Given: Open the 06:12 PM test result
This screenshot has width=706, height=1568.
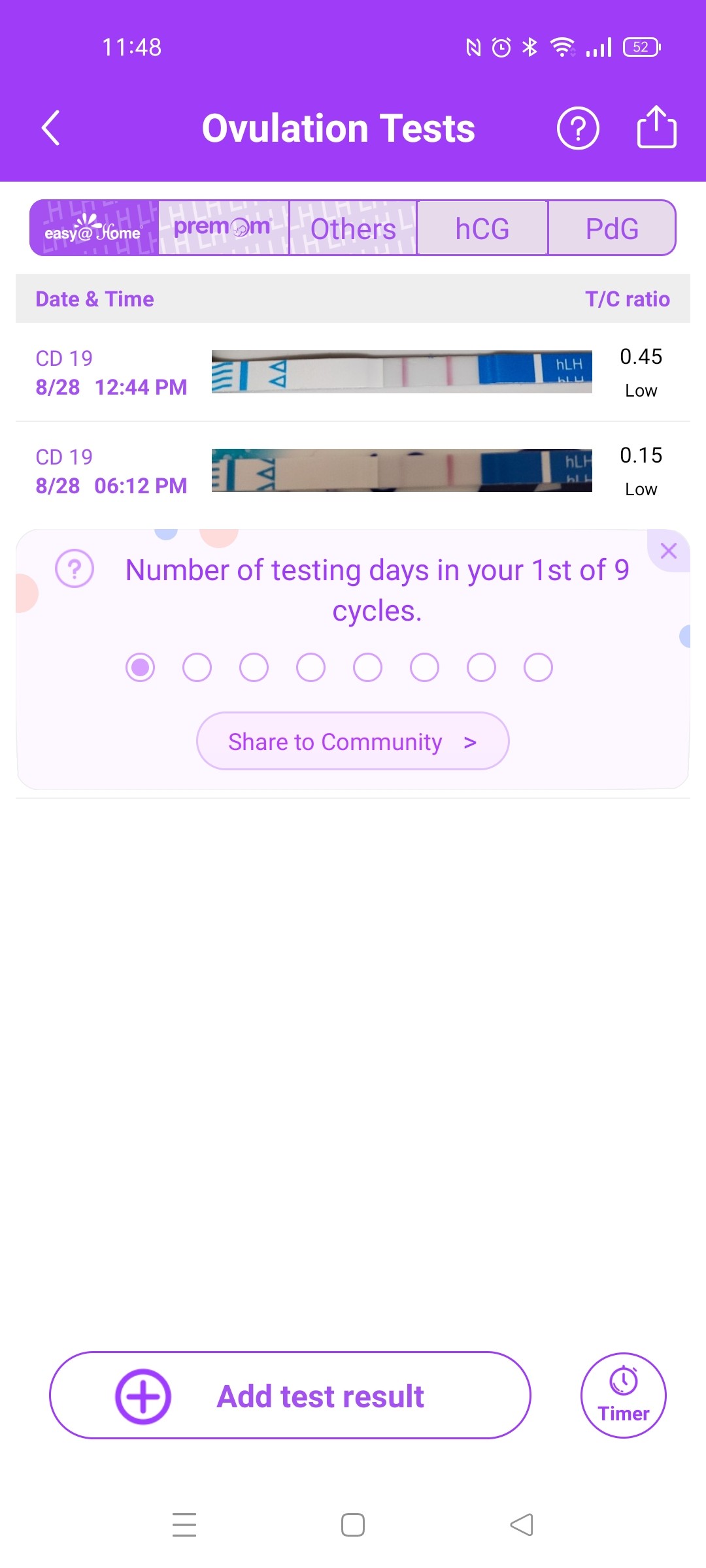Looking at the screenshot, I should click(353, 471).
